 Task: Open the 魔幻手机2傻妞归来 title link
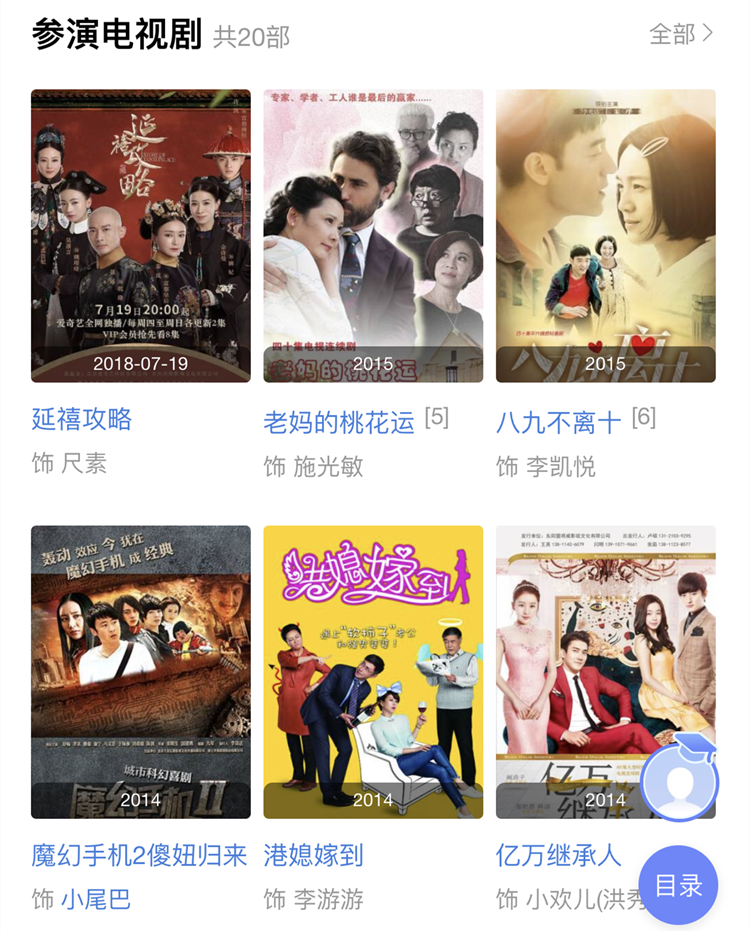point(139,855)
